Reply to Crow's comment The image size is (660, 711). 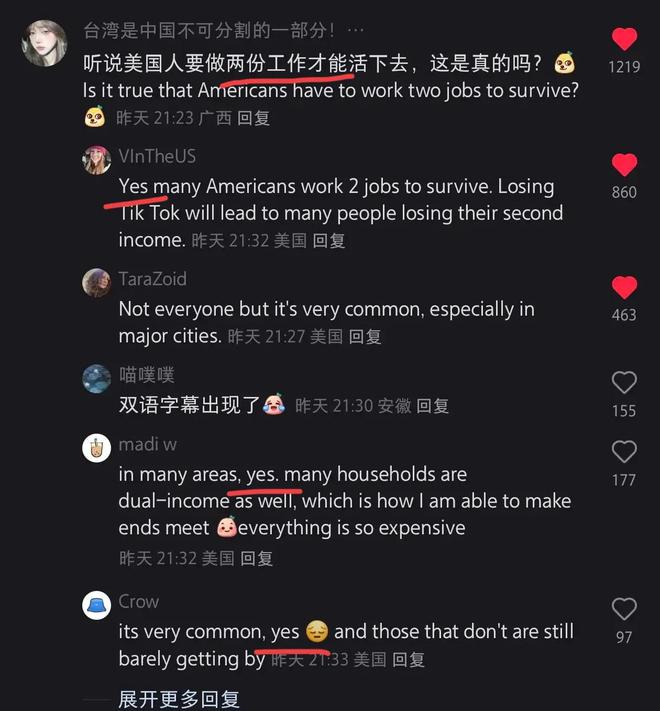(409, 660)
